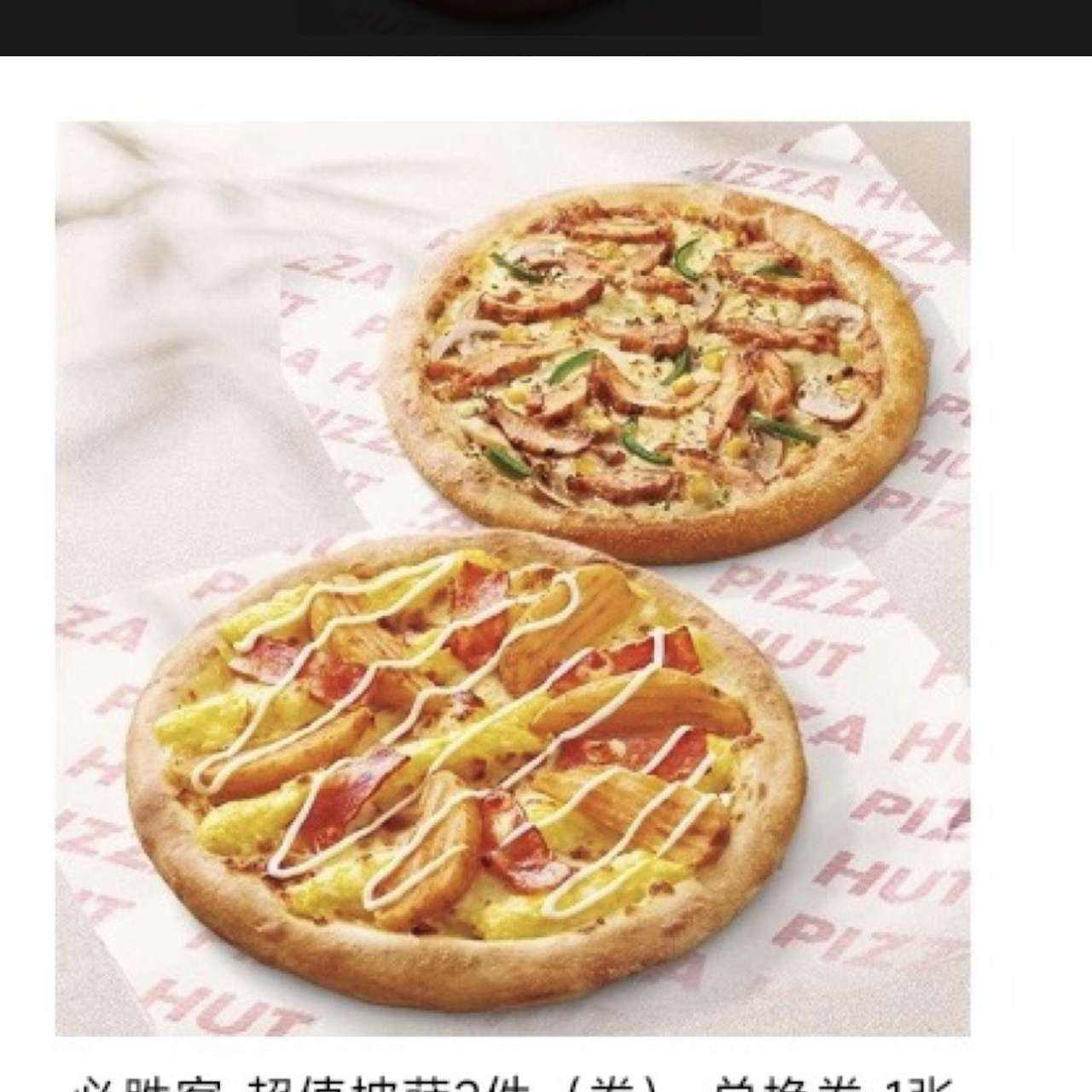The height and width of the screenshot is (1092, 1092).
Task: Open the Pizza Hut two-pizza coupon product
Action: point(512,578)
